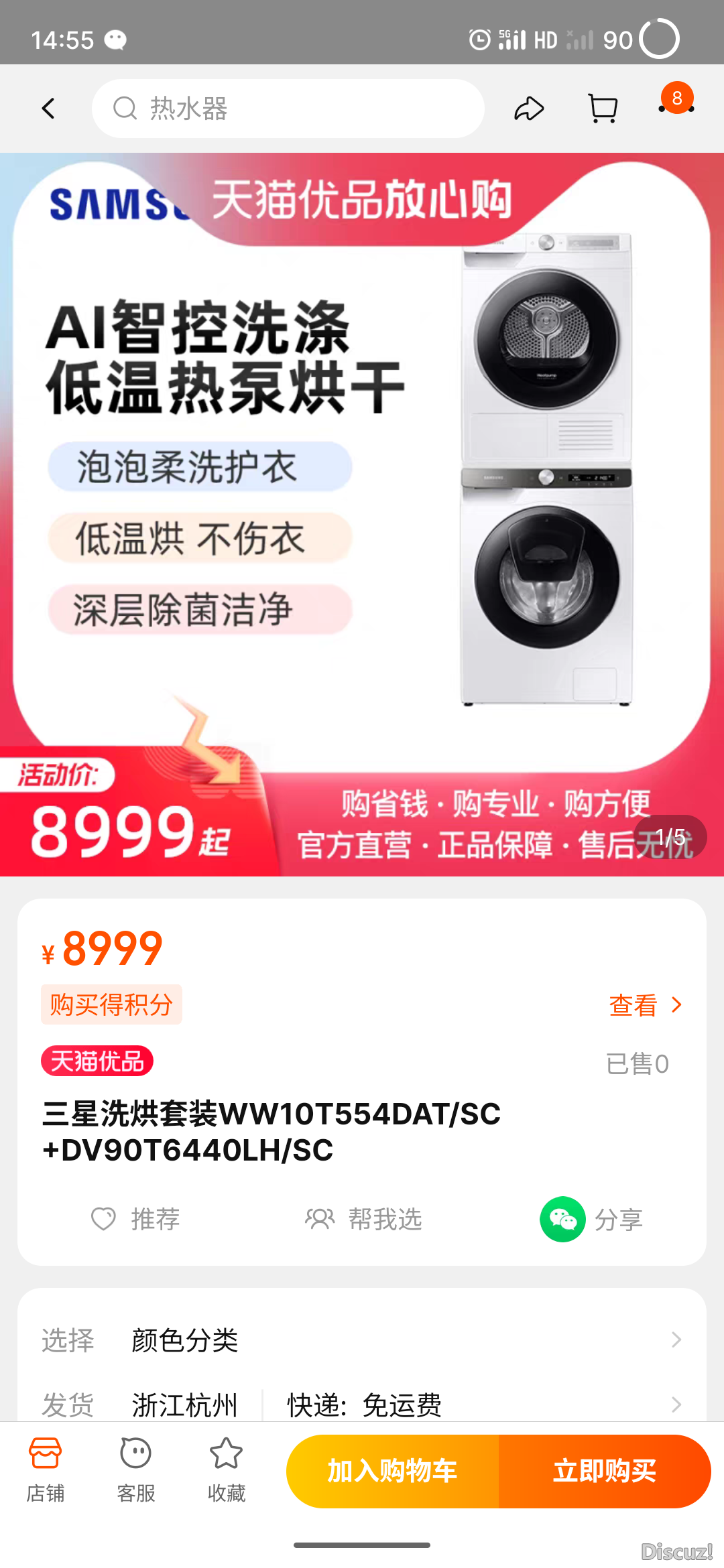Open the search box showing 热水器
724x1568 pixels.
pos(288,109)
